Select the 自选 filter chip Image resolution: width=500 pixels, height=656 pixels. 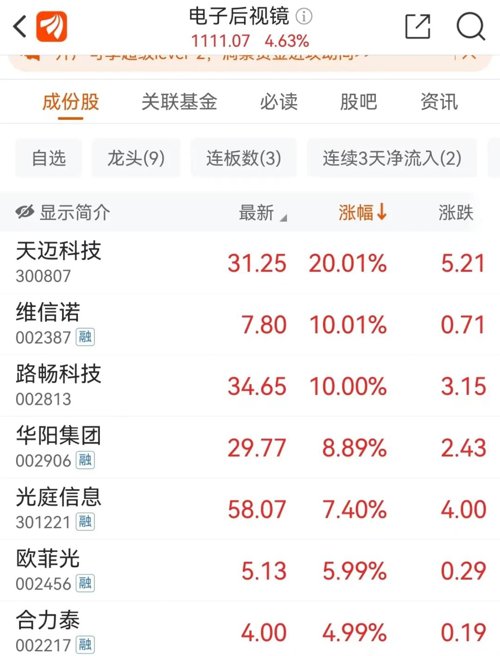click(49, 158)
